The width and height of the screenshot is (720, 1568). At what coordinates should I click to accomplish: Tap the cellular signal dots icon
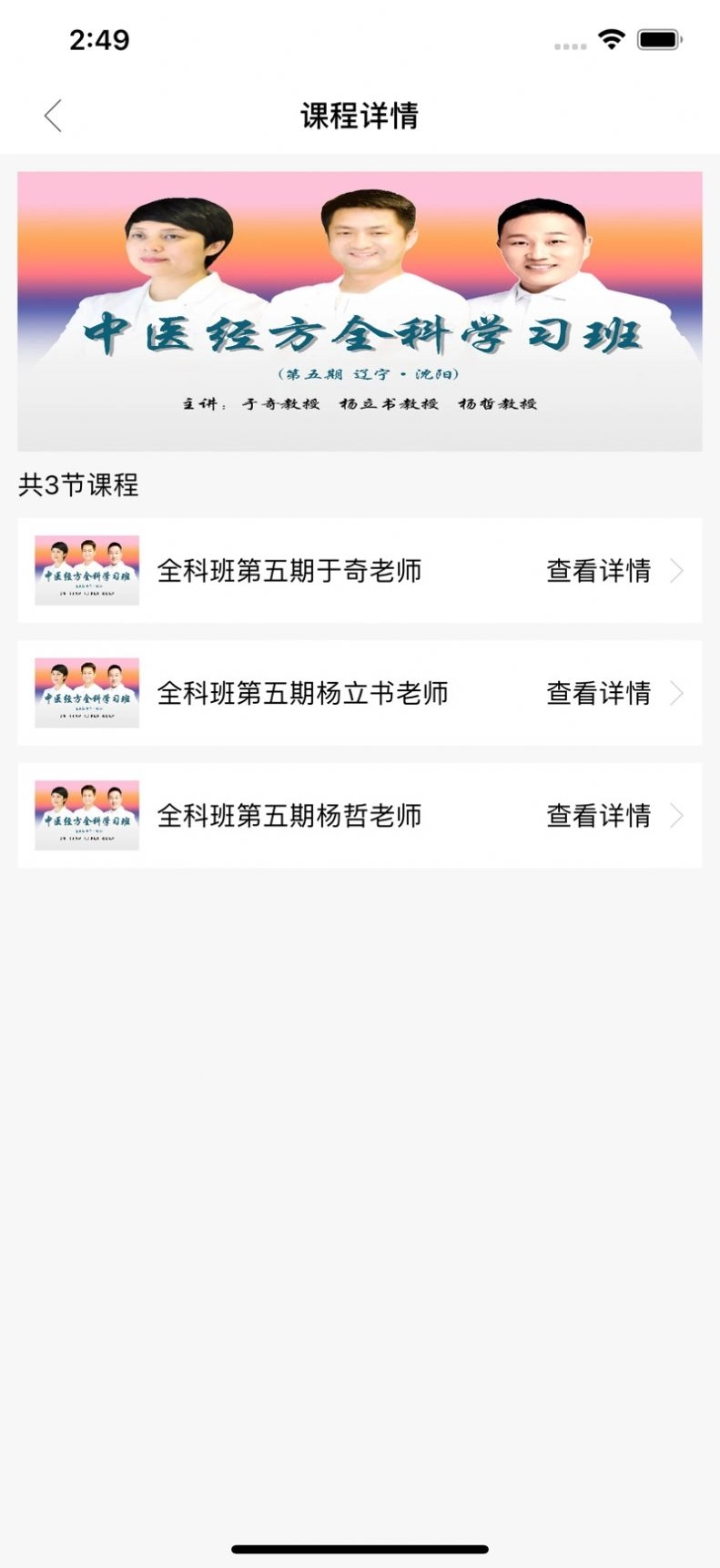tap(569, 44)
